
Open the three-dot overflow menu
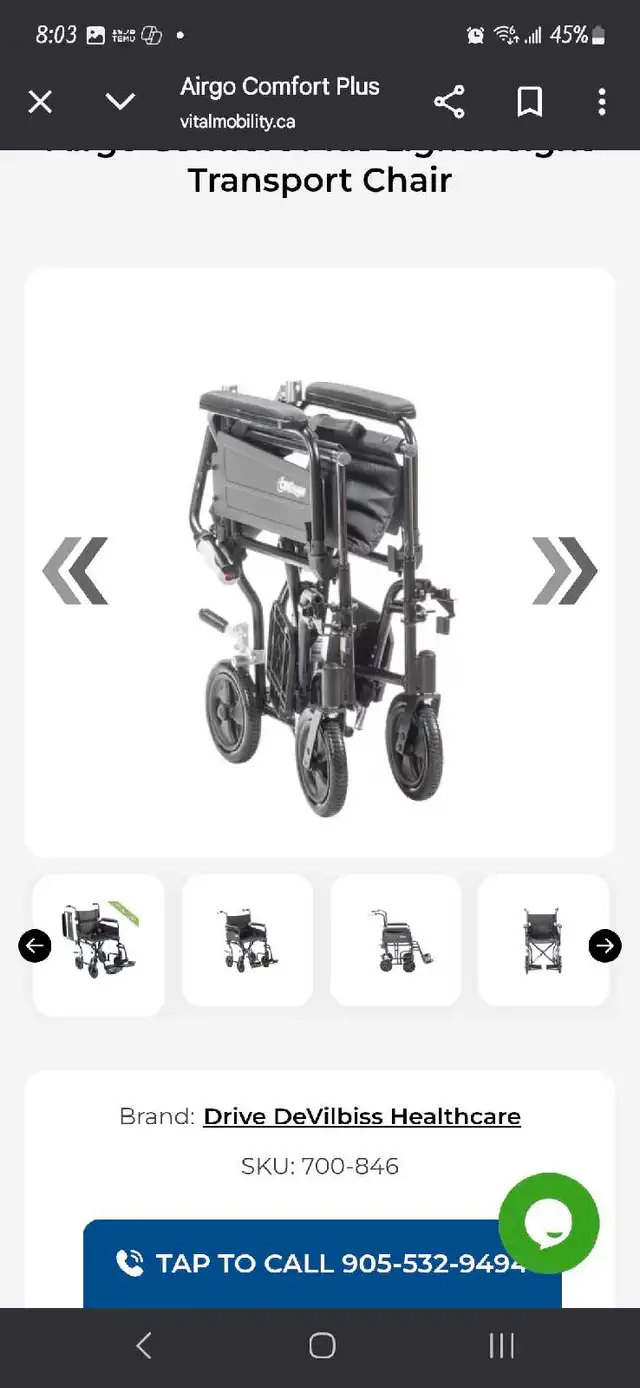[601, 101]
